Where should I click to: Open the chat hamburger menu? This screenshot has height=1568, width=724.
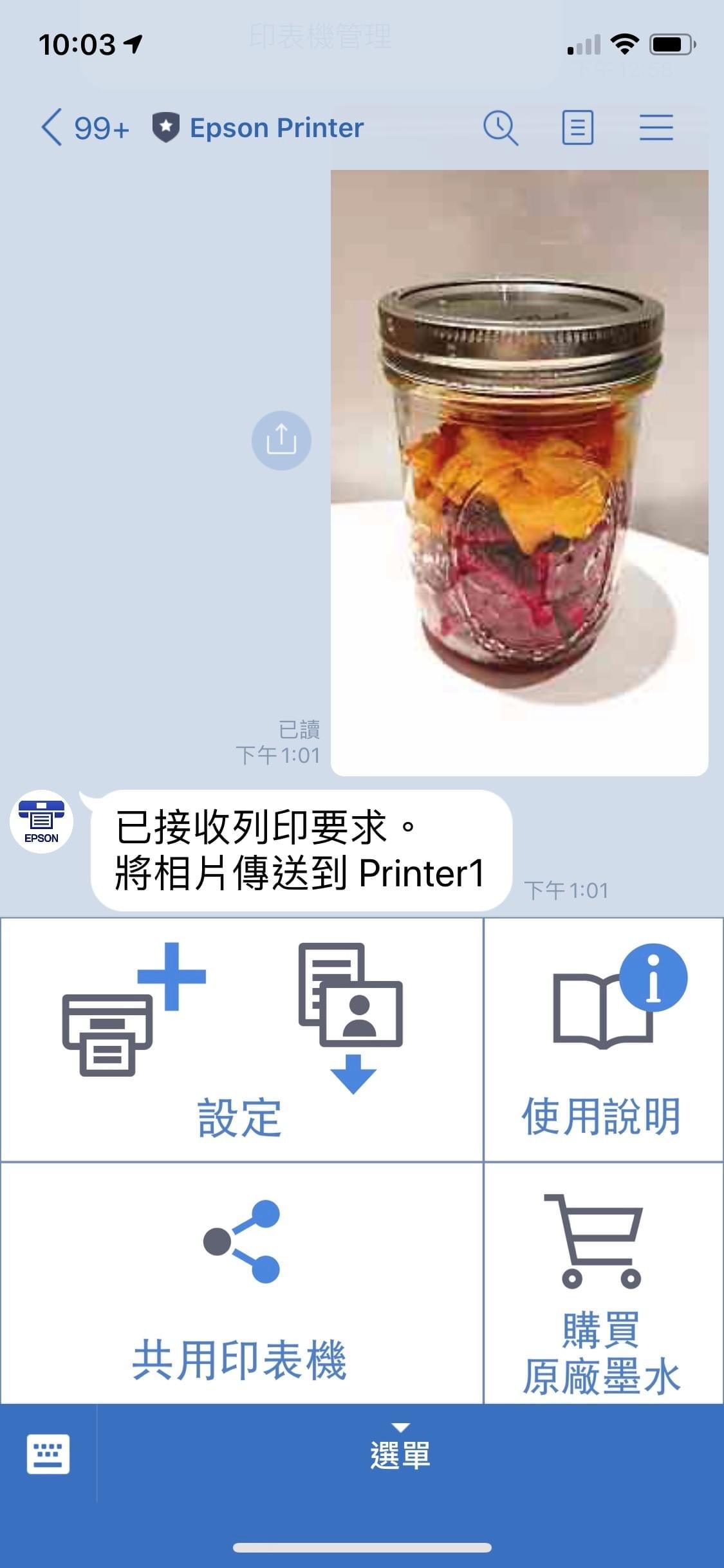click(656, 127)
